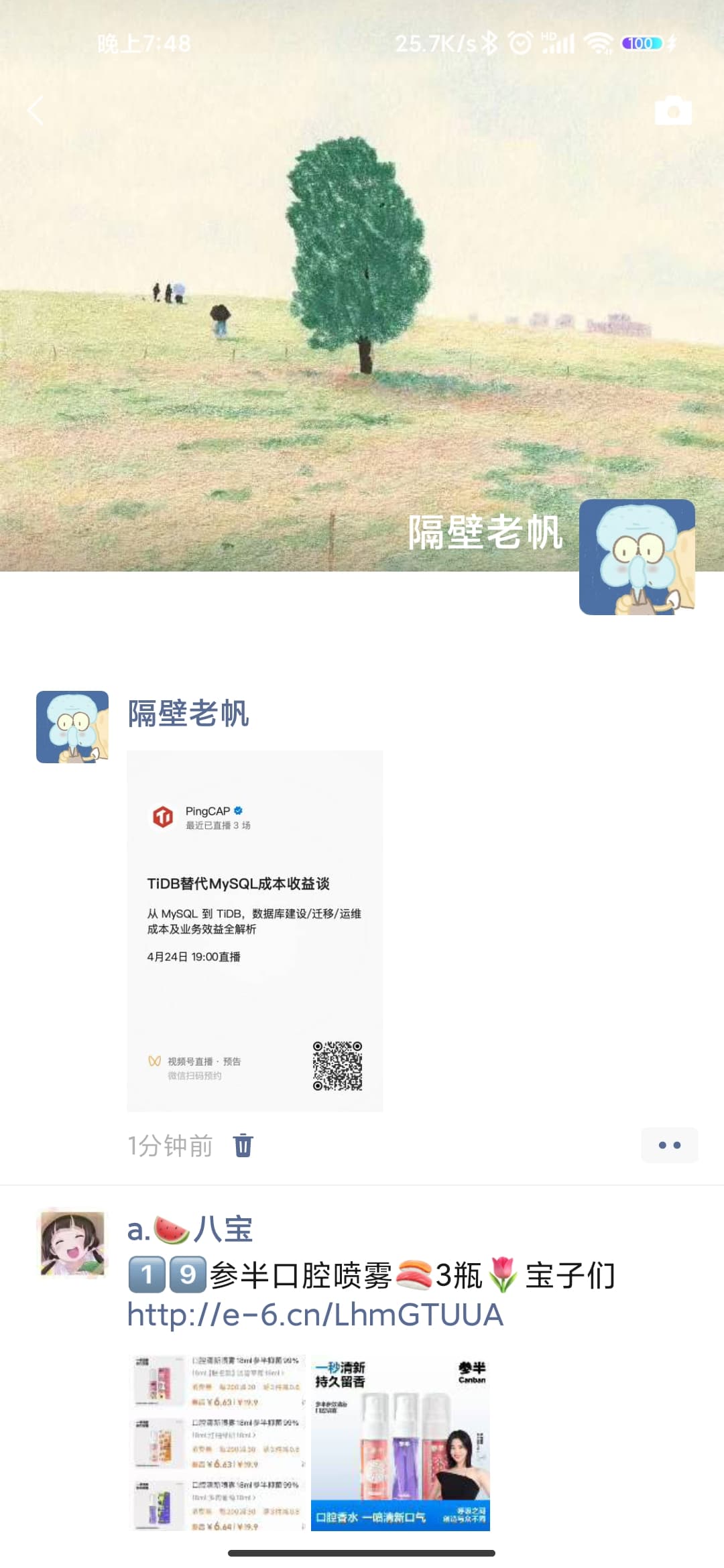
Task: Open the camera to post a moment
Action: (x=673, y=111)
